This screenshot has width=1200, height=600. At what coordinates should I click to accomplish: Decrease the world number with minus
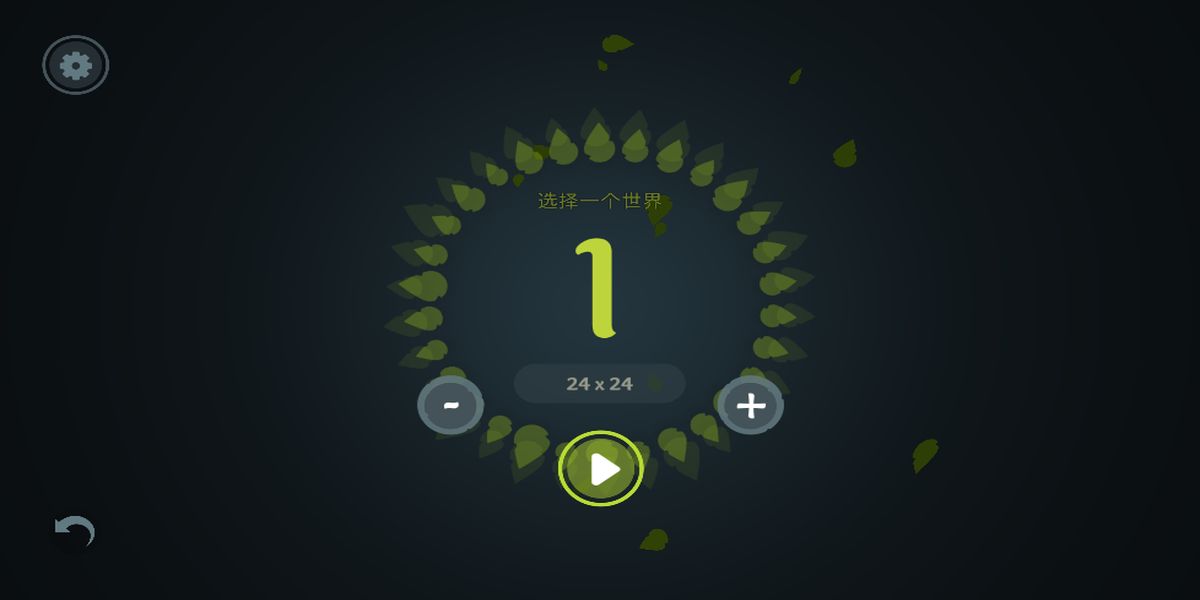tap(450, 405)
